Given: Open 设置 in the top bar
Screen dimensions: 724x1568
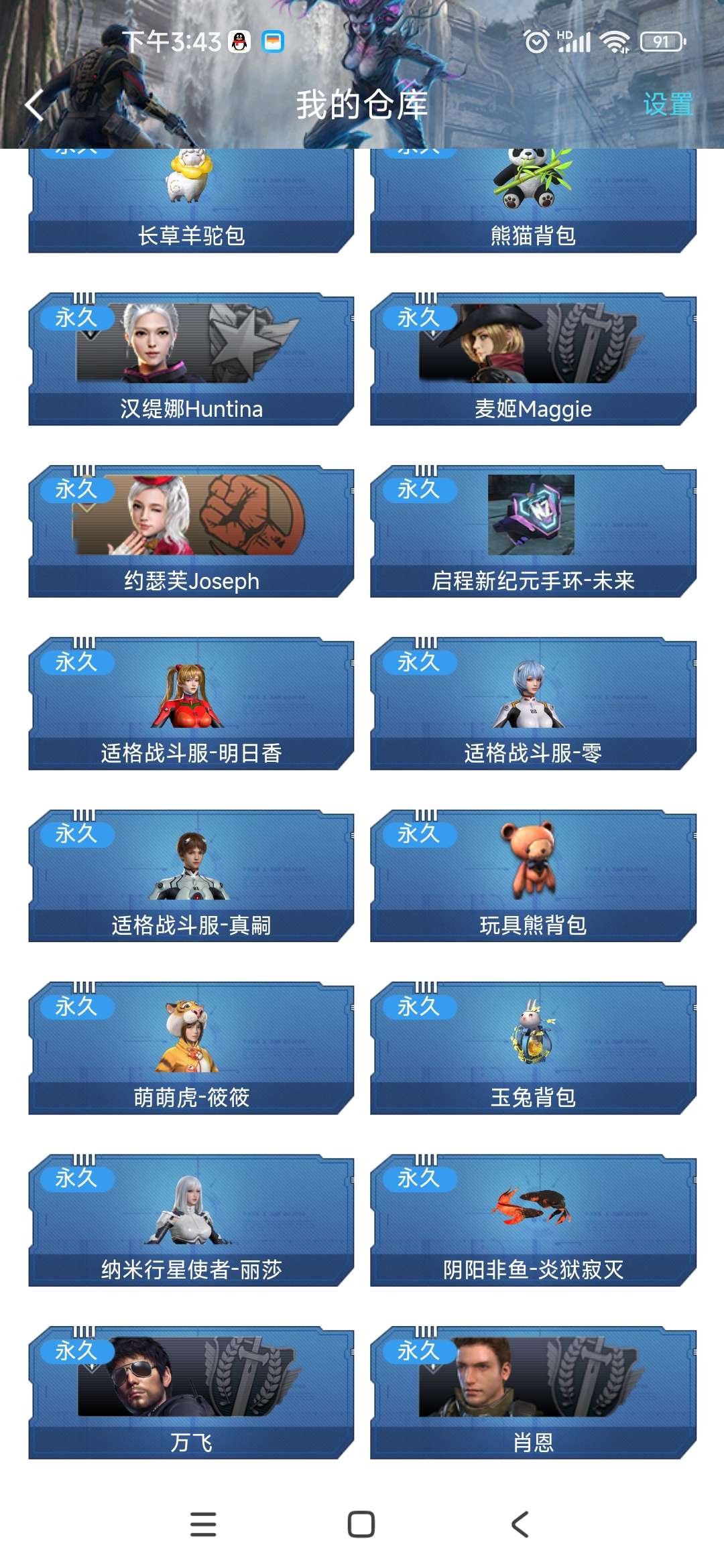Looking at the screenshot, I should point(668,105).
